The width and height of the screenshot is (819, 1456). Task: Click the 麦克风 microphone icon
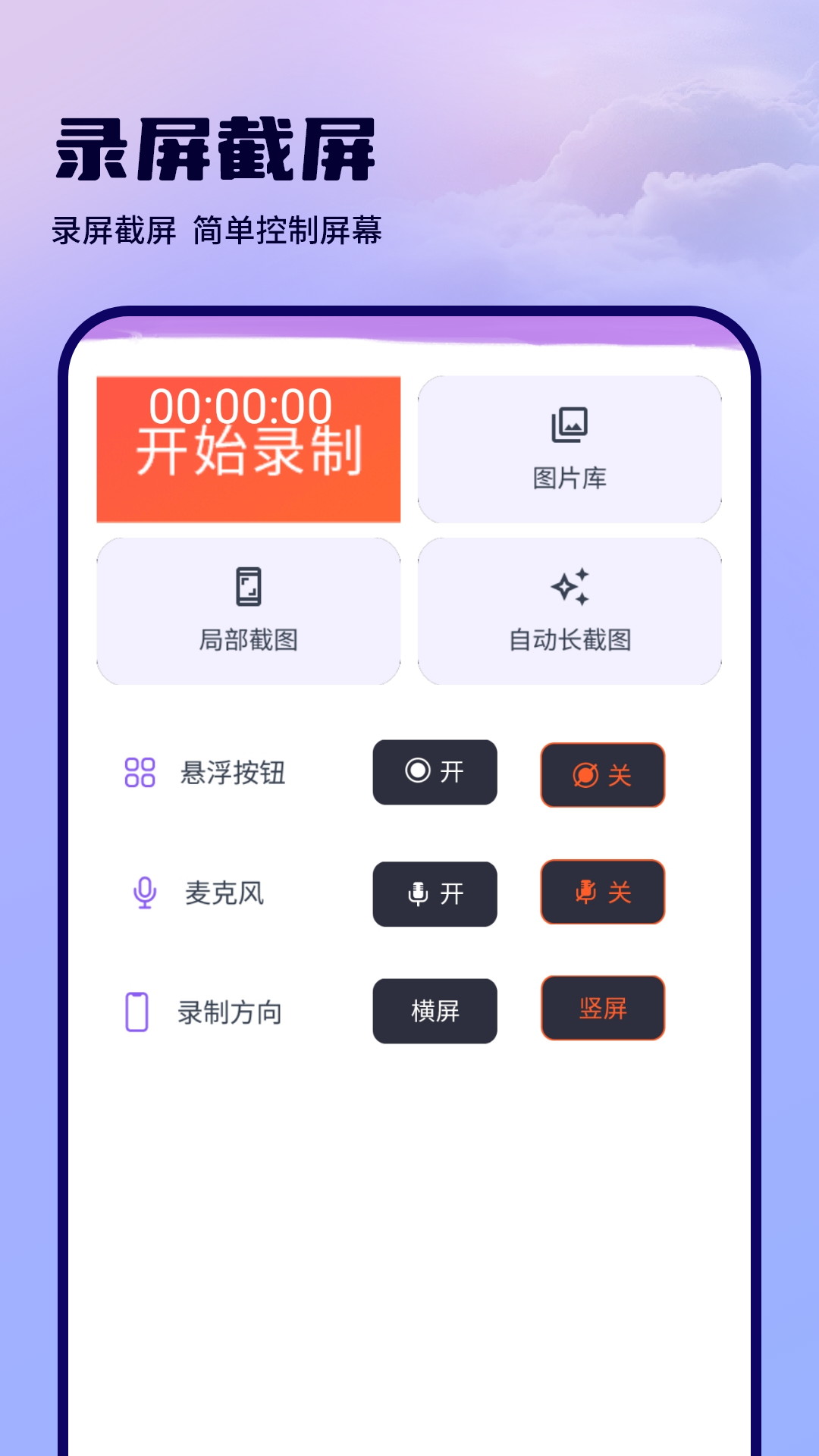pyautogui.click(x=146, y=893)
